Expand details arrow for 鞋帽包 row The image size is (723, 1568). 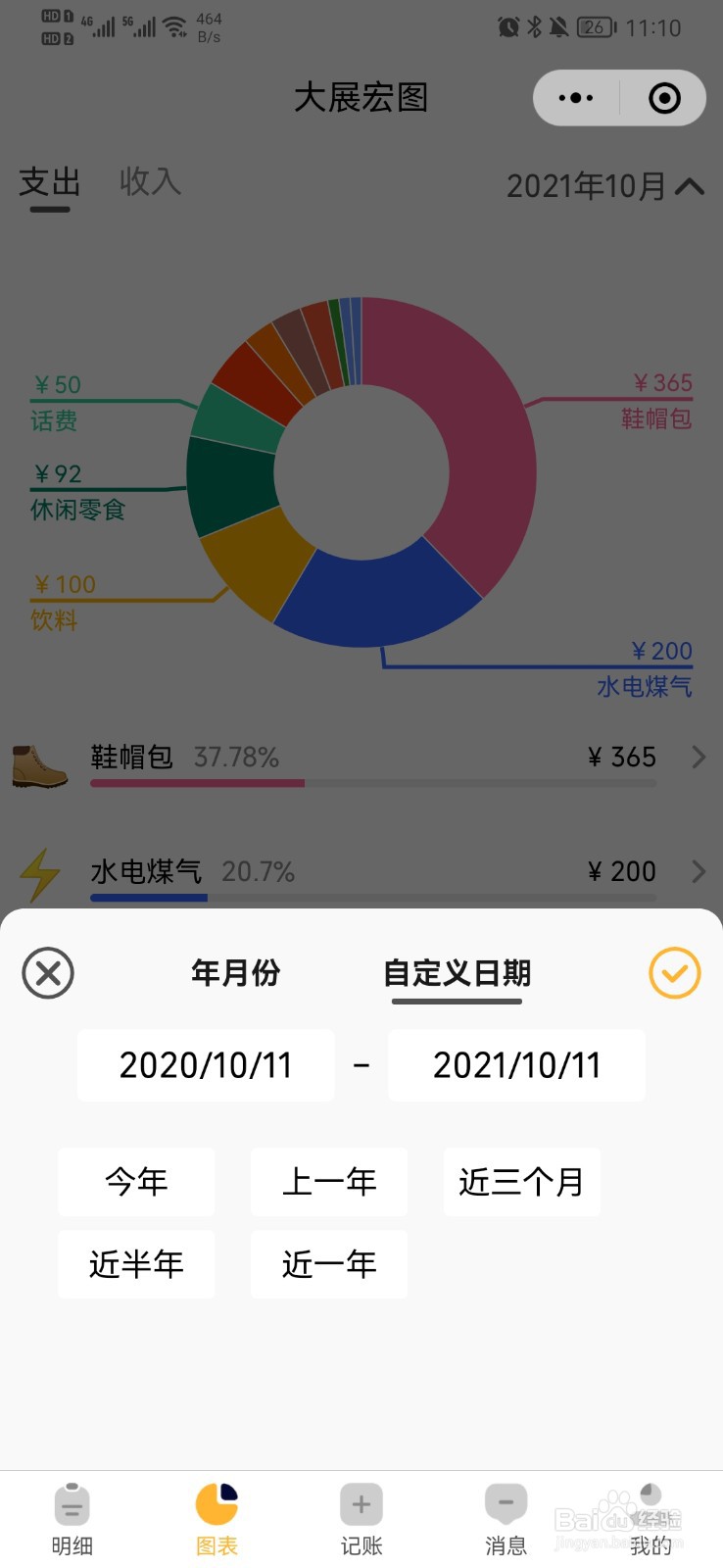698,757
